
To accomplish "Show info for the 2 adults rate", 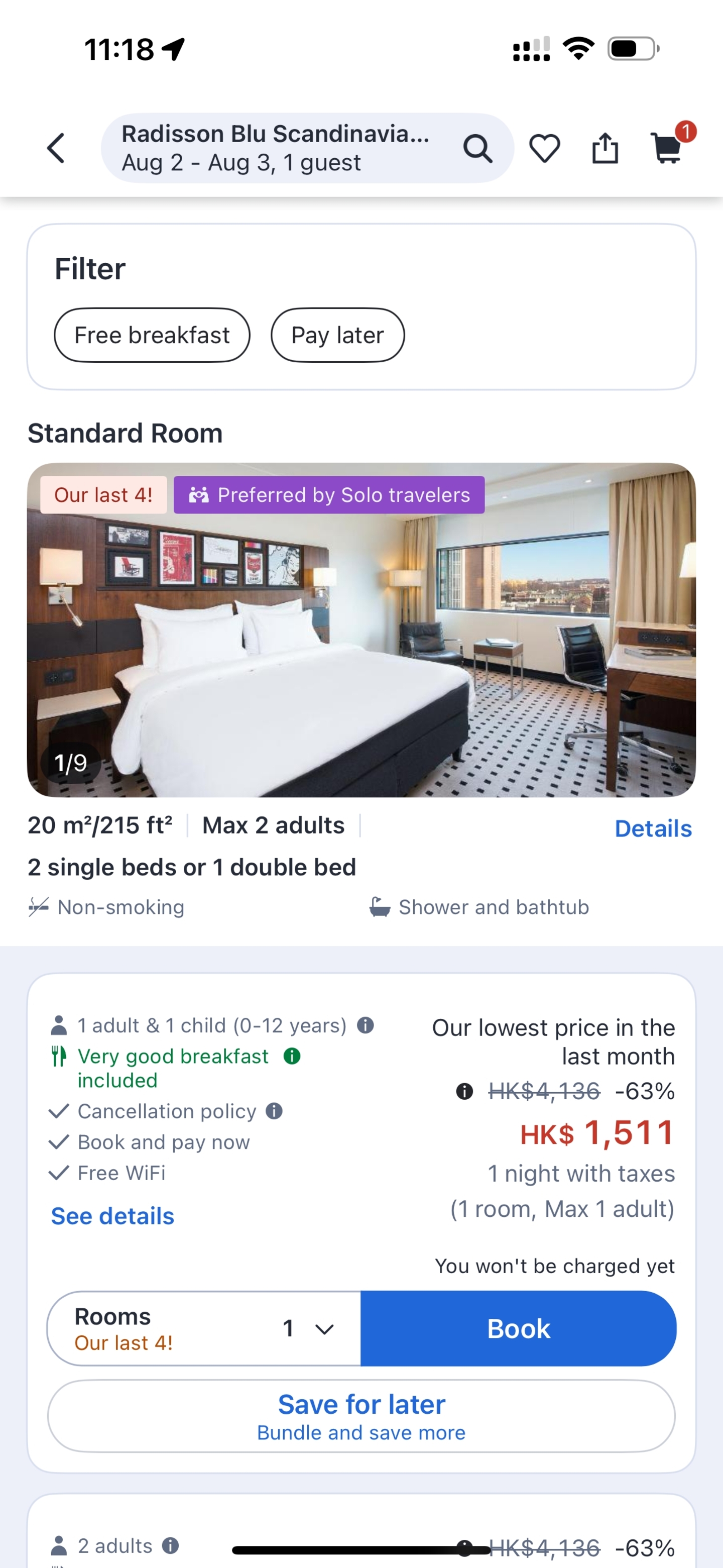I will pos(171,1545).
